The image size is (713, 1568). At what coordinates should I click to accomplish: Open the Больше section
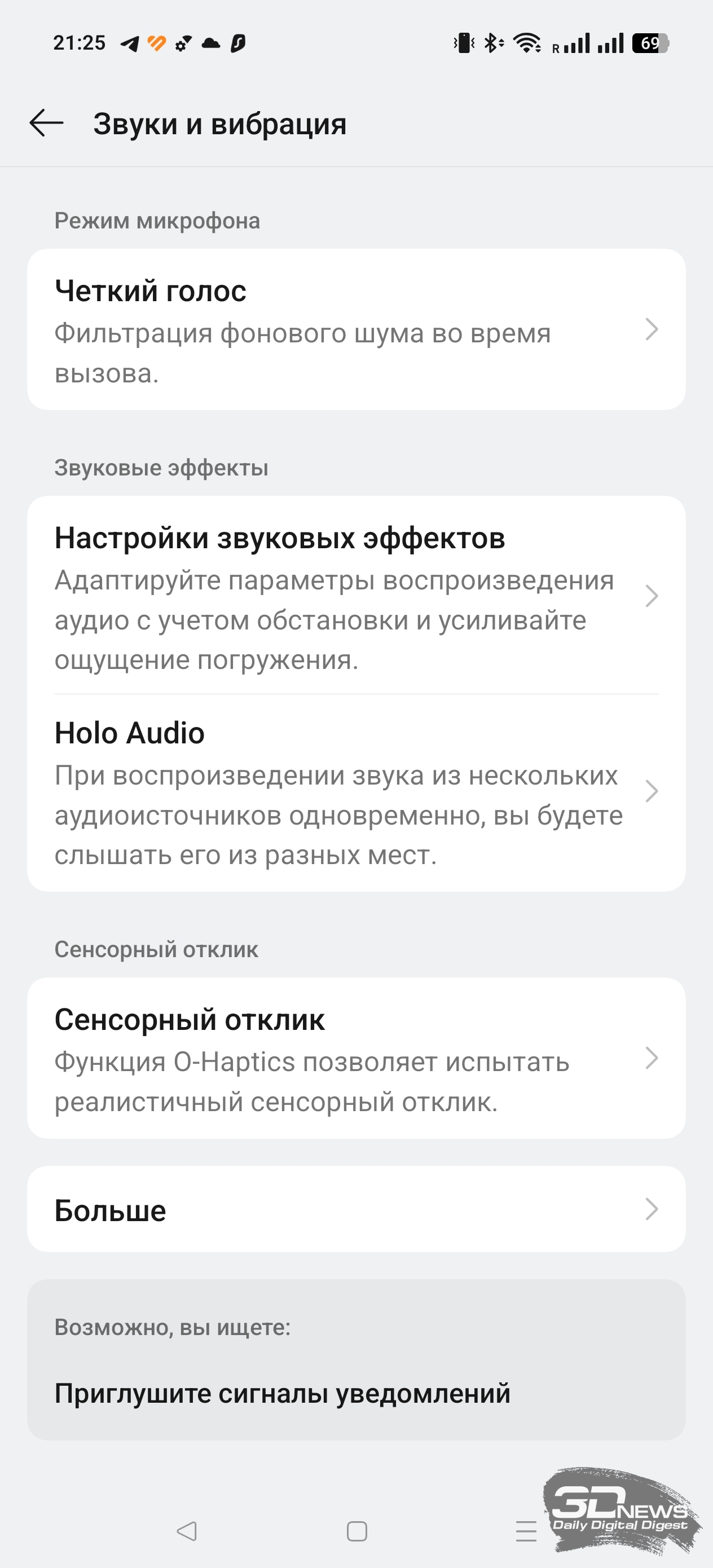click(x=356, y=1209)
